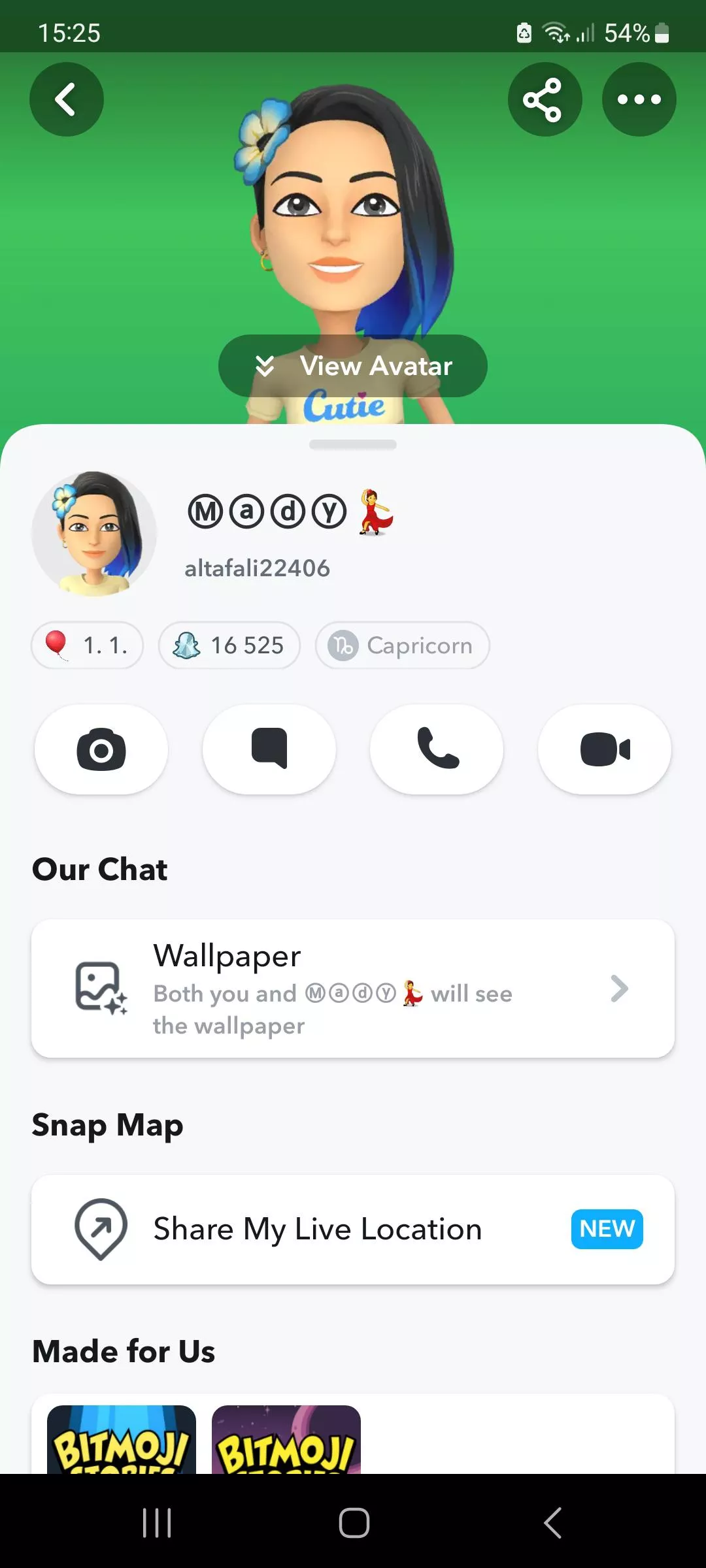Start a video call
The image size is (706, 1568).
pyautogui.click(x=605, y=749)
